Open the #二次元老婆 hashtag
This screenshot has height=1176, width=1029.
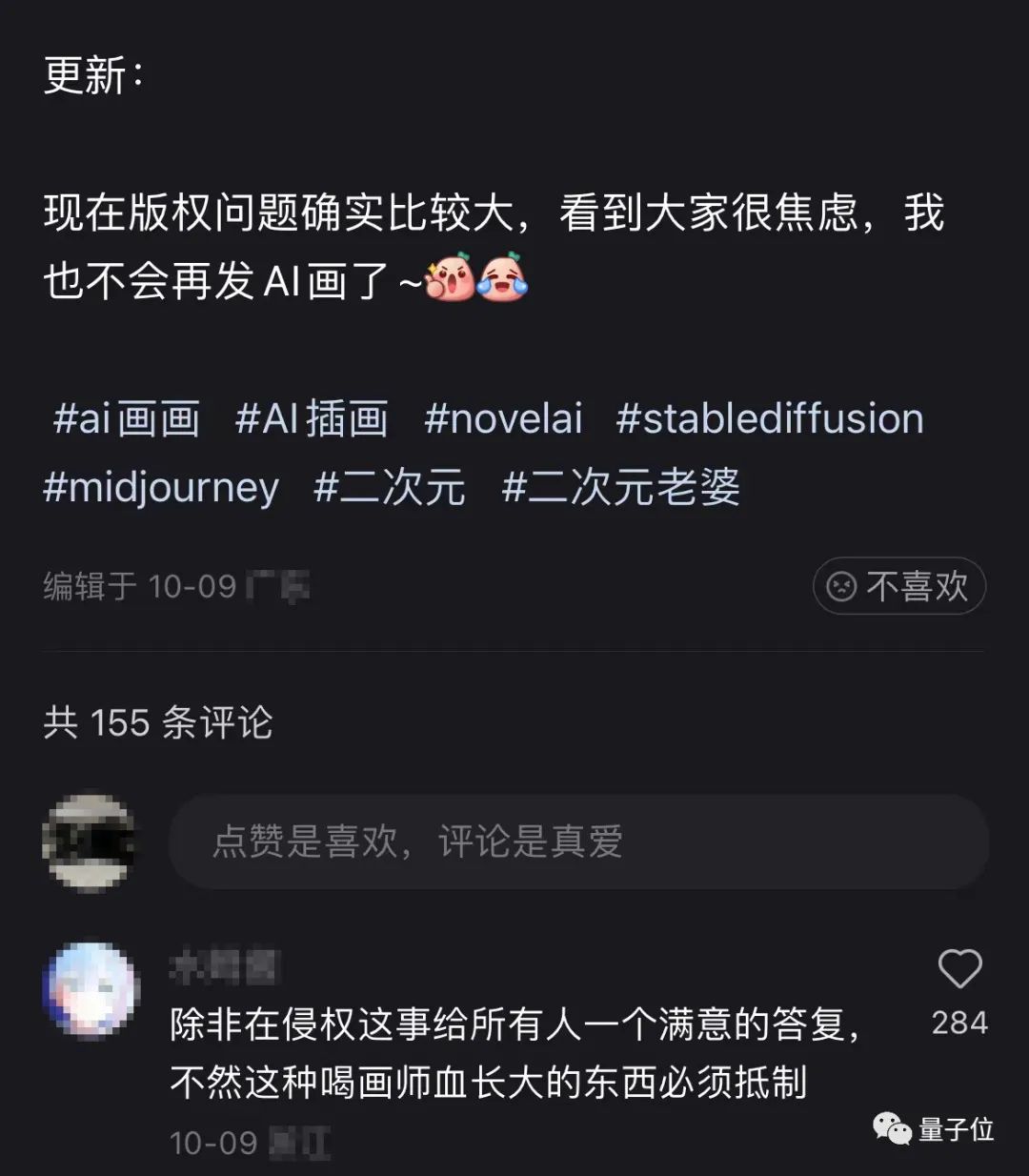pyautogui.click(x=620, y=488)
